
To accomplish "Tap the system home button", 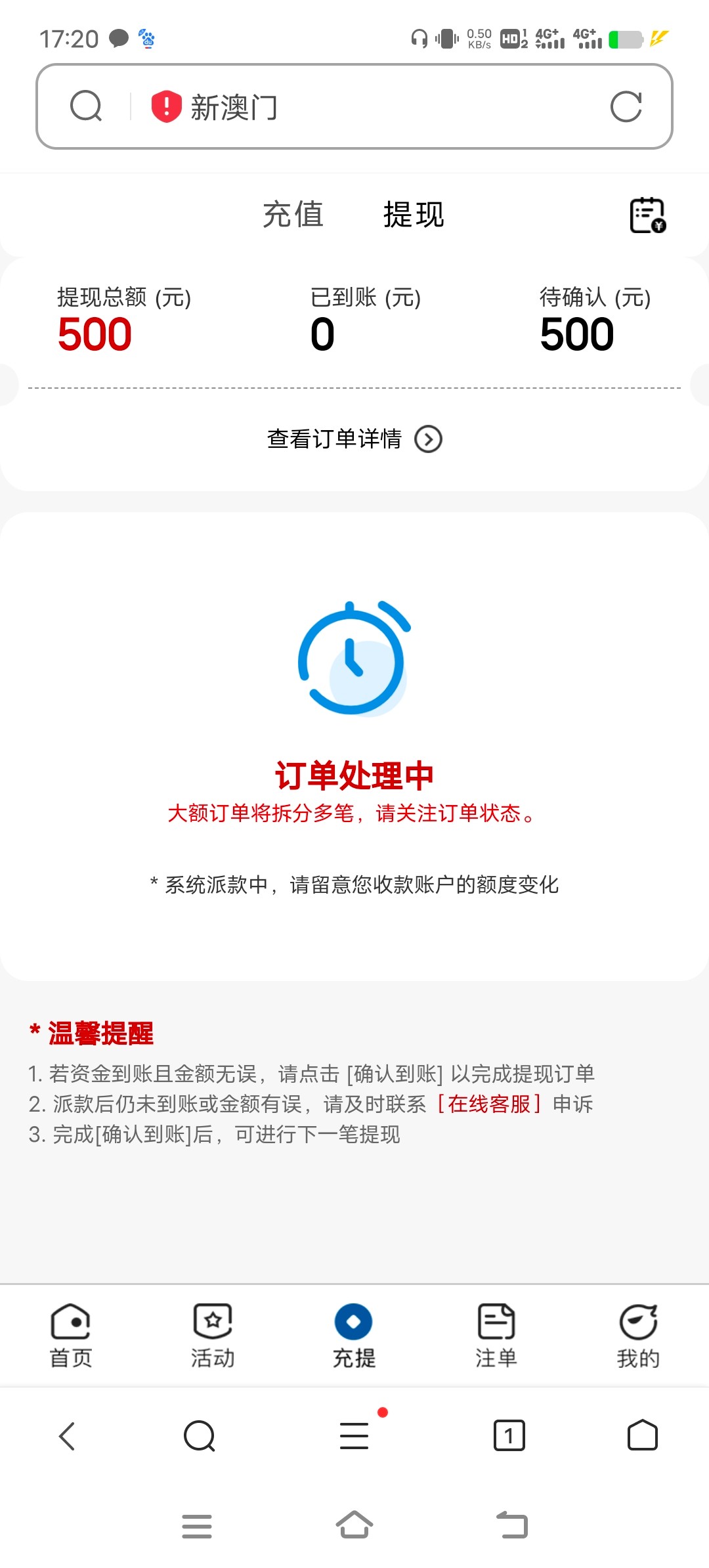I will tap(354, 1525).
